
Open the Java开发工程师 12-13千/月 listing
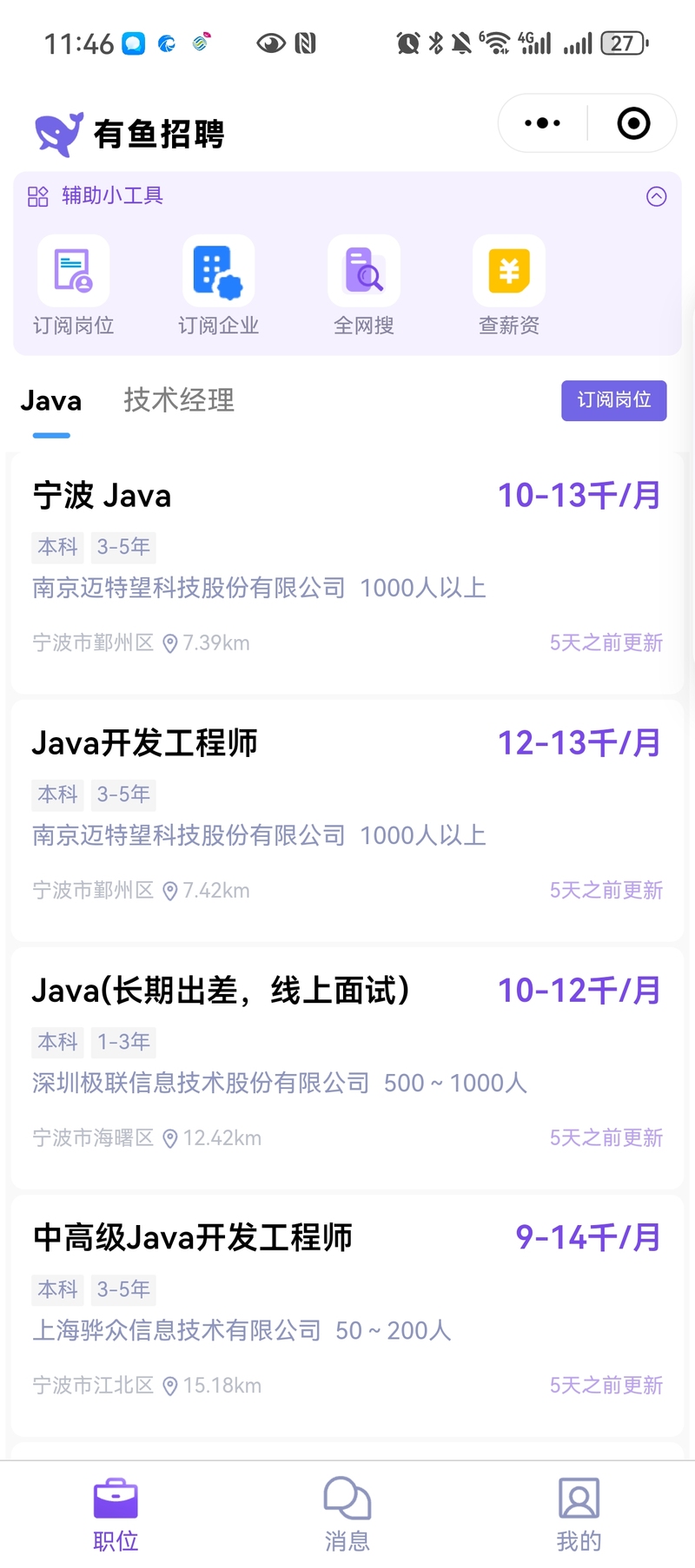[347, 820]
